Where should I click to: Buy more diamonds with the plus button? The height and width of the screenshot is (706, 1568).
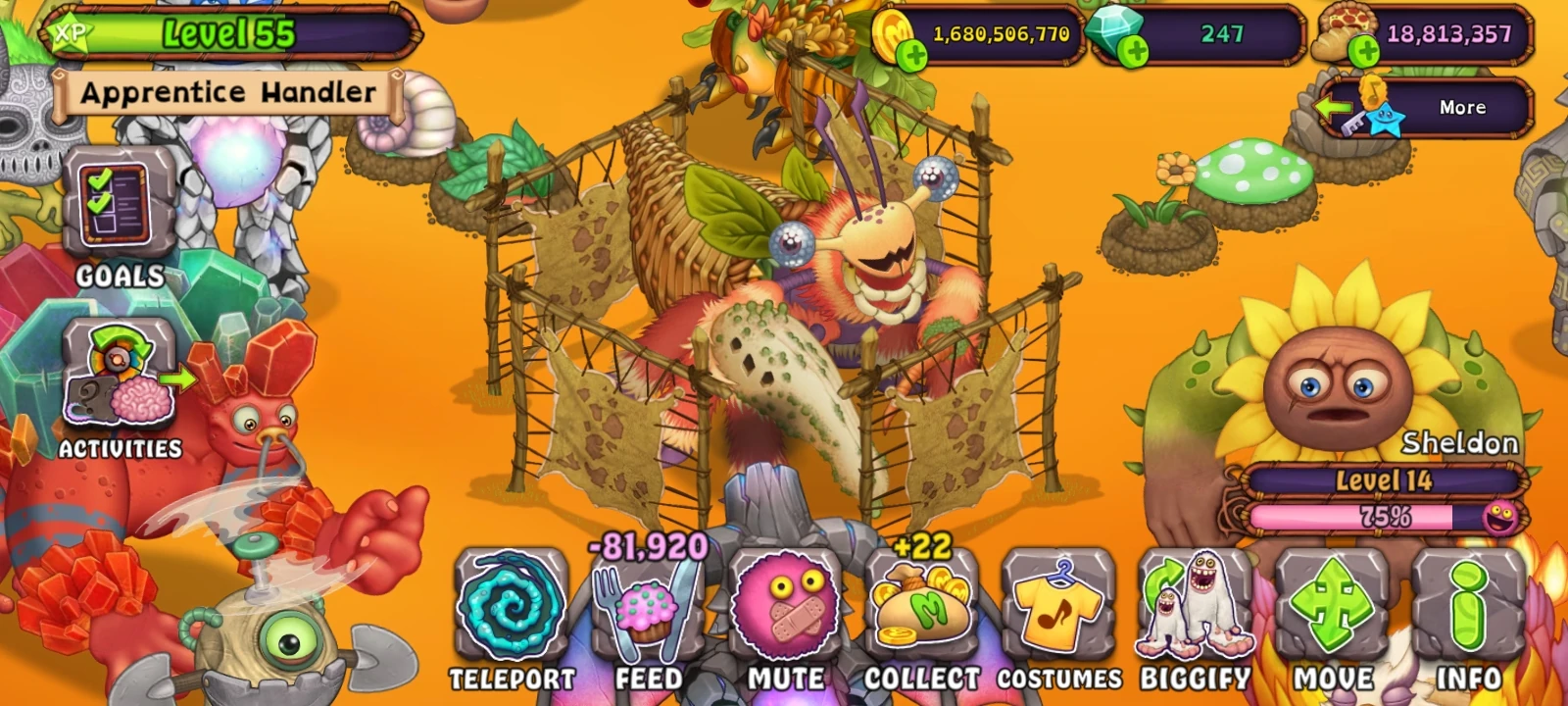(1133, 51)
